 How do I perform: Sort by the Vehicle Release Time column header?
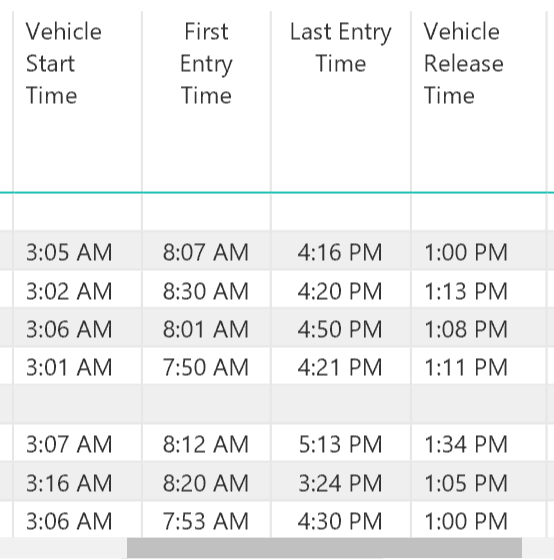pyautogui.click(x=464, y=64)
